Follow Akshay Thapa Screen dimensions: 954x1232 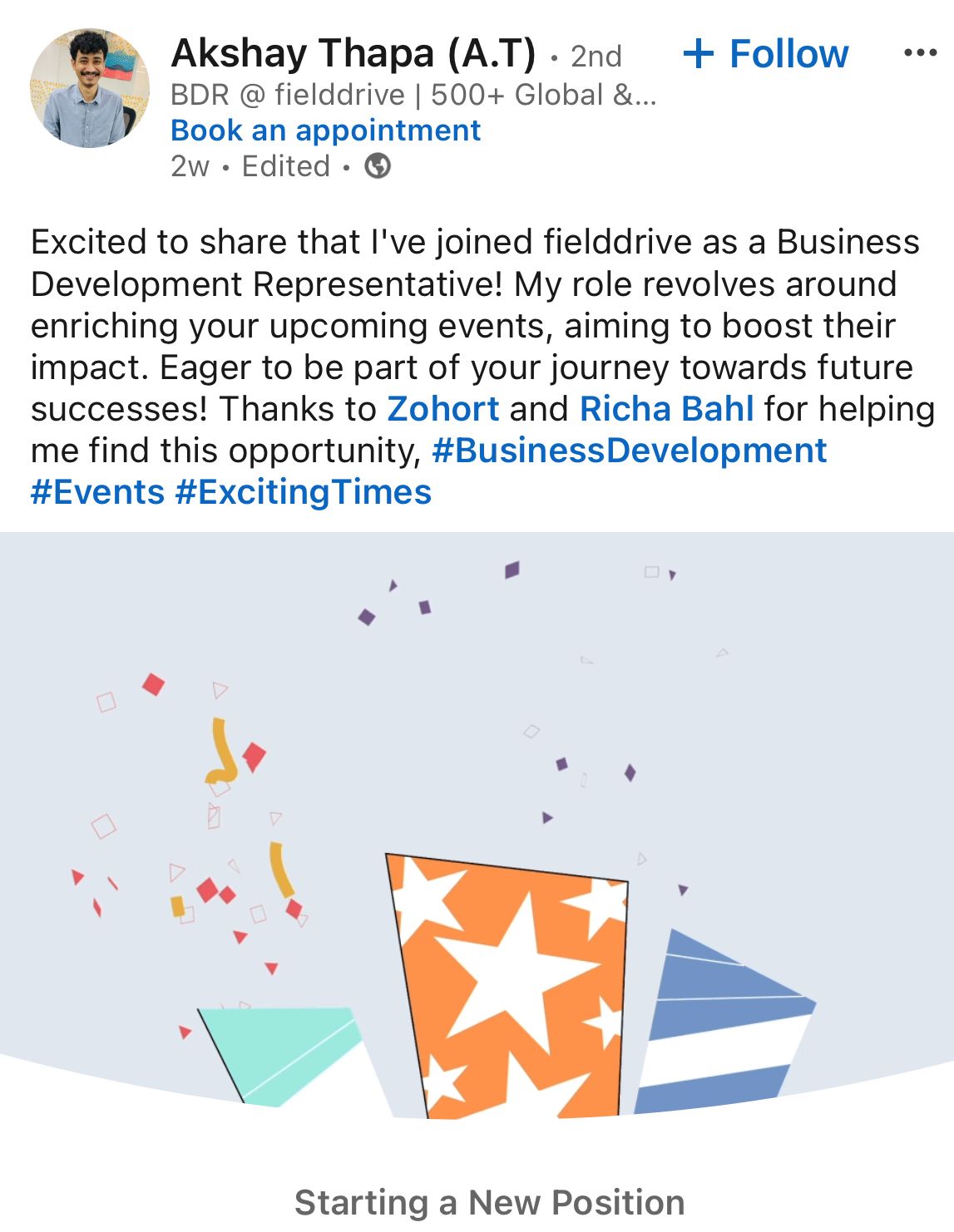(x=766, y=54)
